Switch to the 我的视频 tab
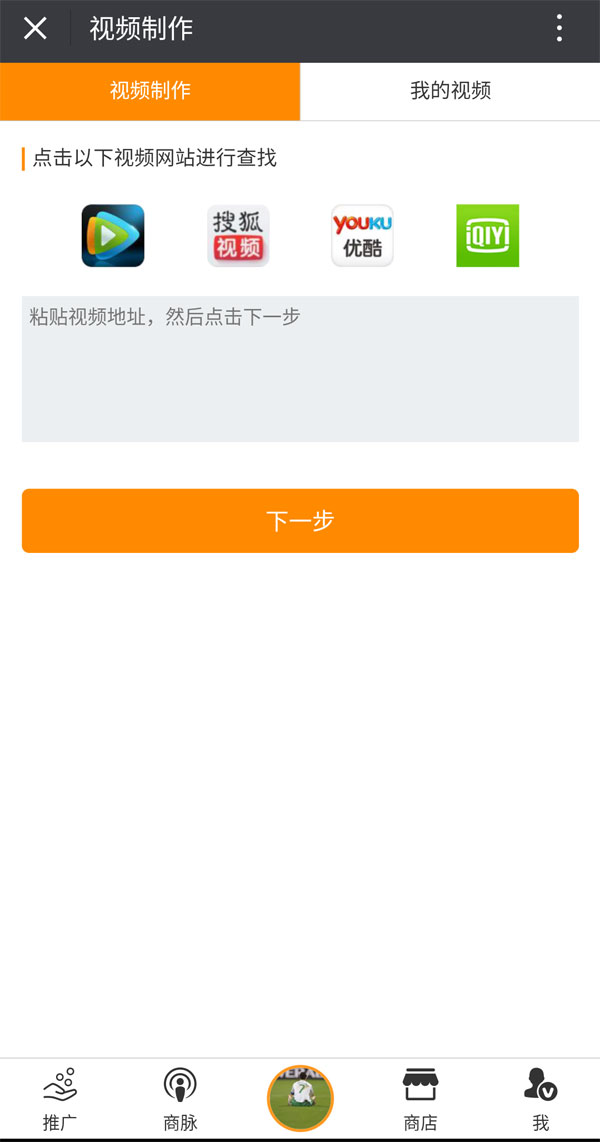The height and width of the screenshot is (1142, 600). tap(450, 91)
